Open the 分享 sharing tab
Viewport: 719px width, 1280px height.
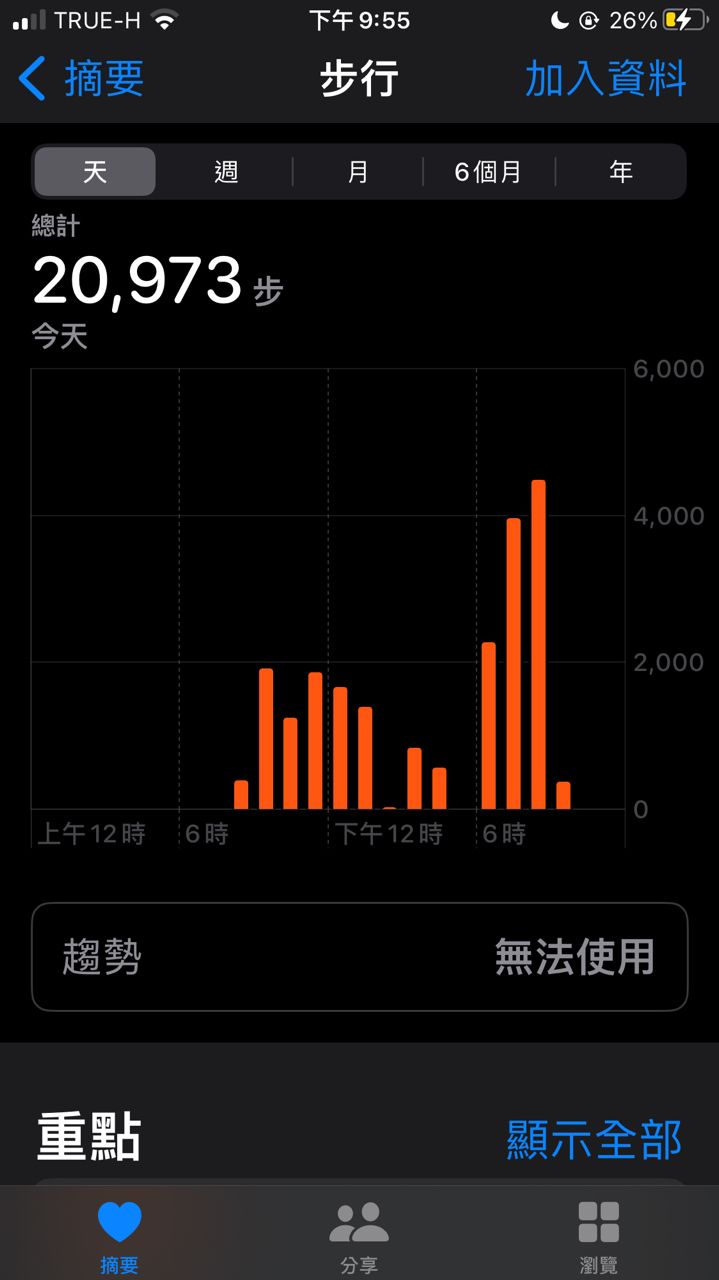(359, 1236)
